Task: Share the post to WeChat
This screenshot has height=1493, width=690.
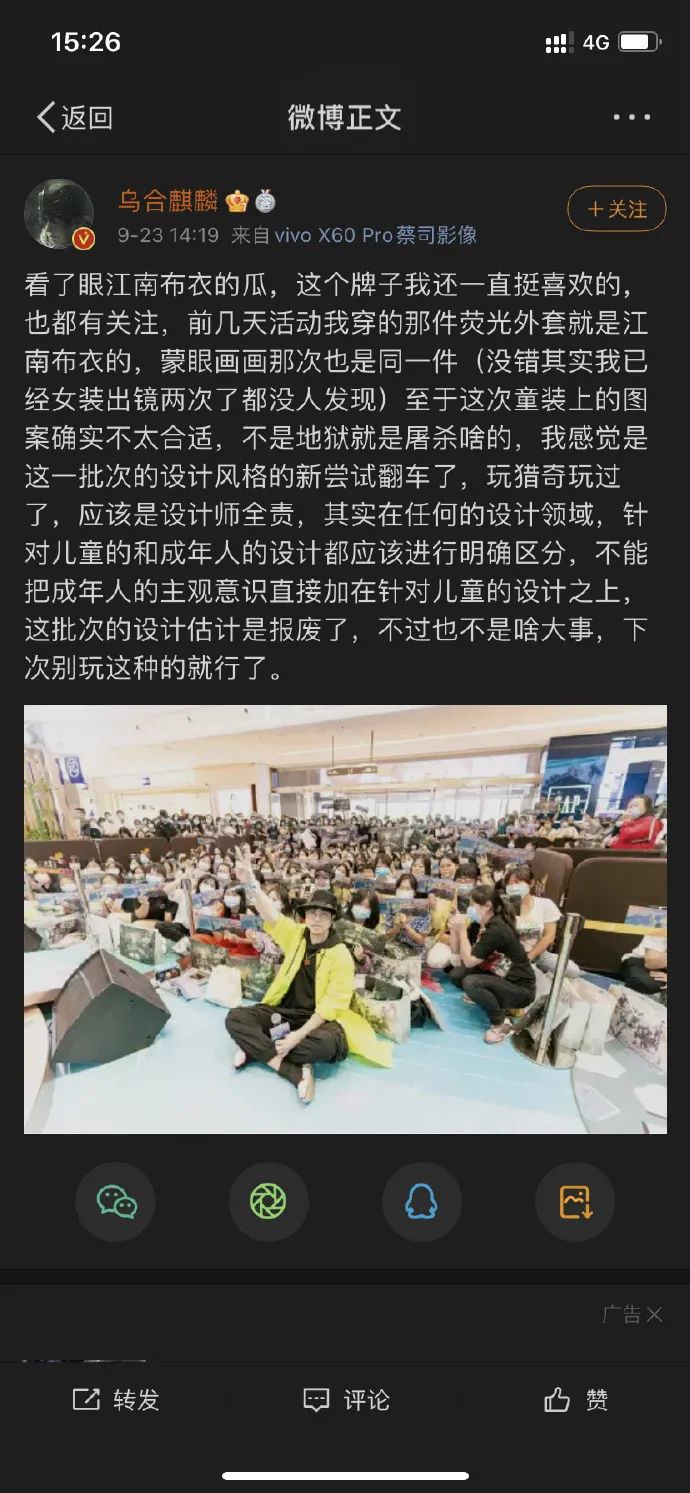Action: 116,1201
